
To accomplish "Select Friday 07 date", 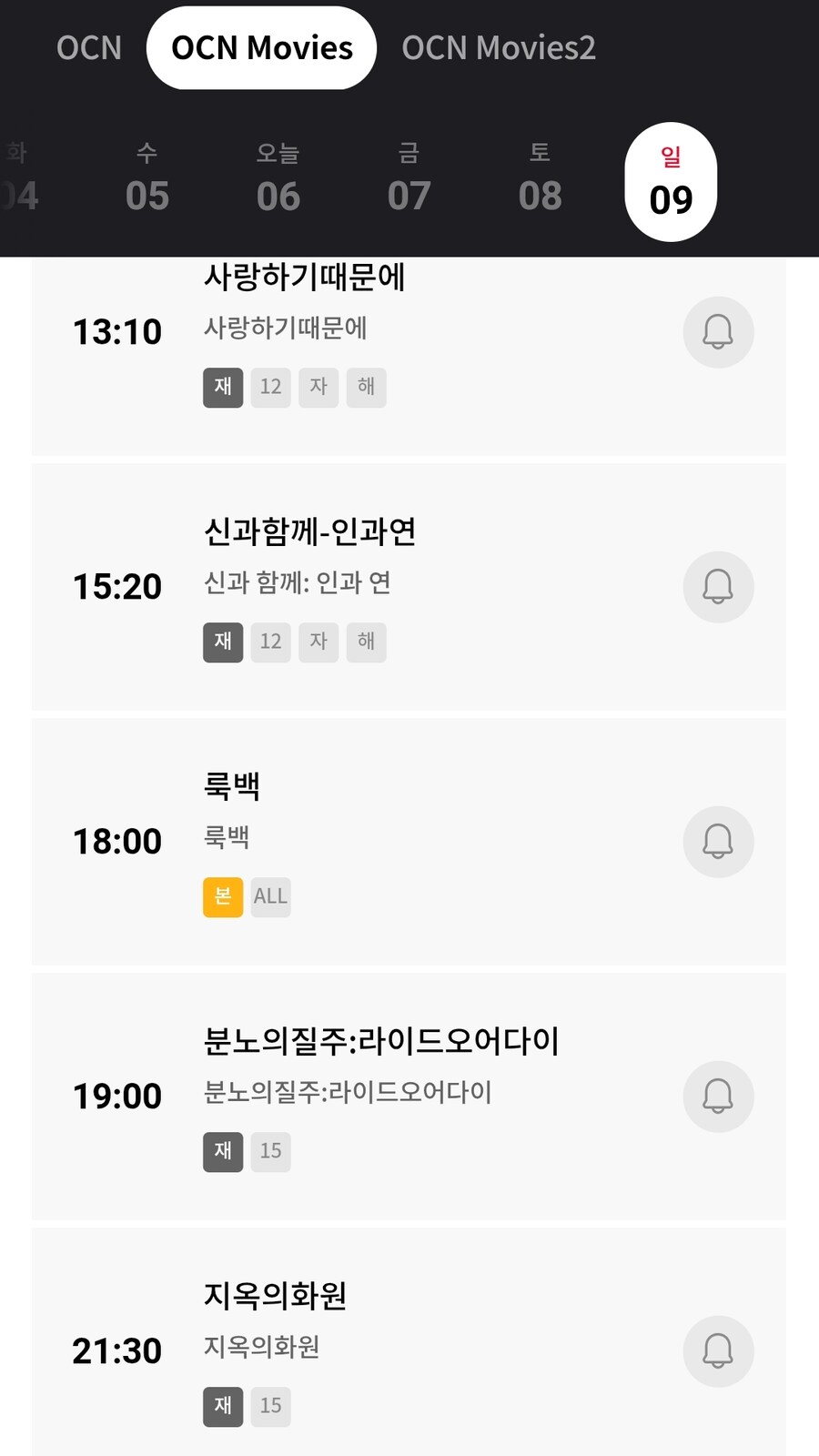I will point(409,177).
